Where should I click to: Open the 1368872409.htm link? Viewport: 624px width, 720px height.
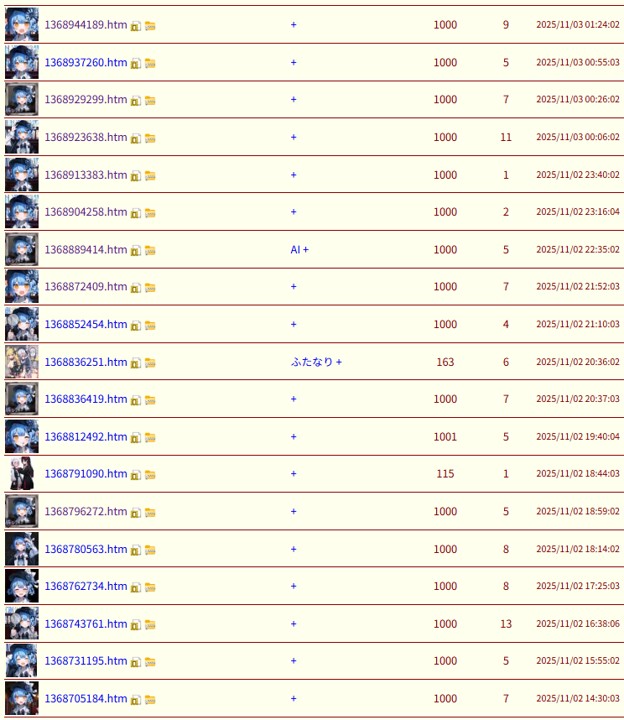pyautogui.click(x=85, y=287)
